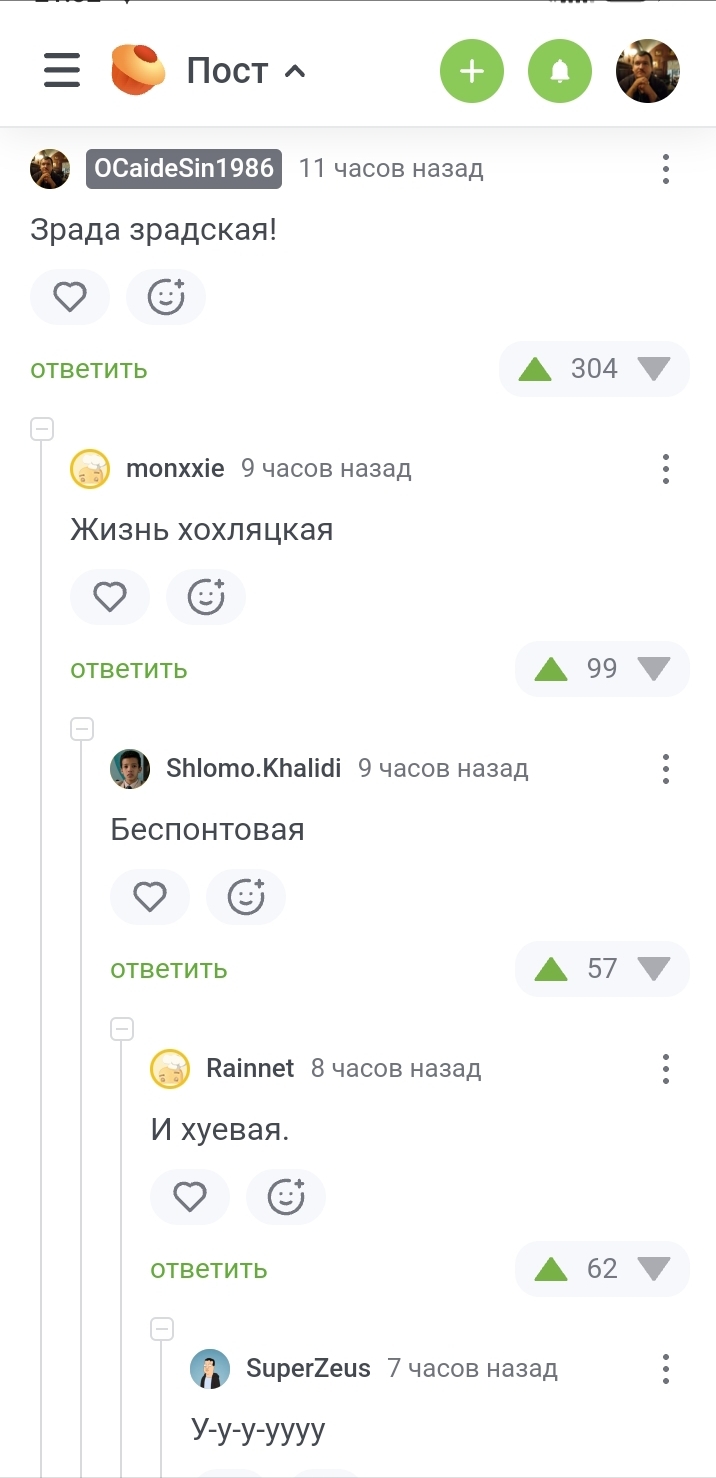Upvote Shlomo.Khalidi's comment with 57 rating
This screenshot has height=1478, width=716.
(x=551, y=969)
